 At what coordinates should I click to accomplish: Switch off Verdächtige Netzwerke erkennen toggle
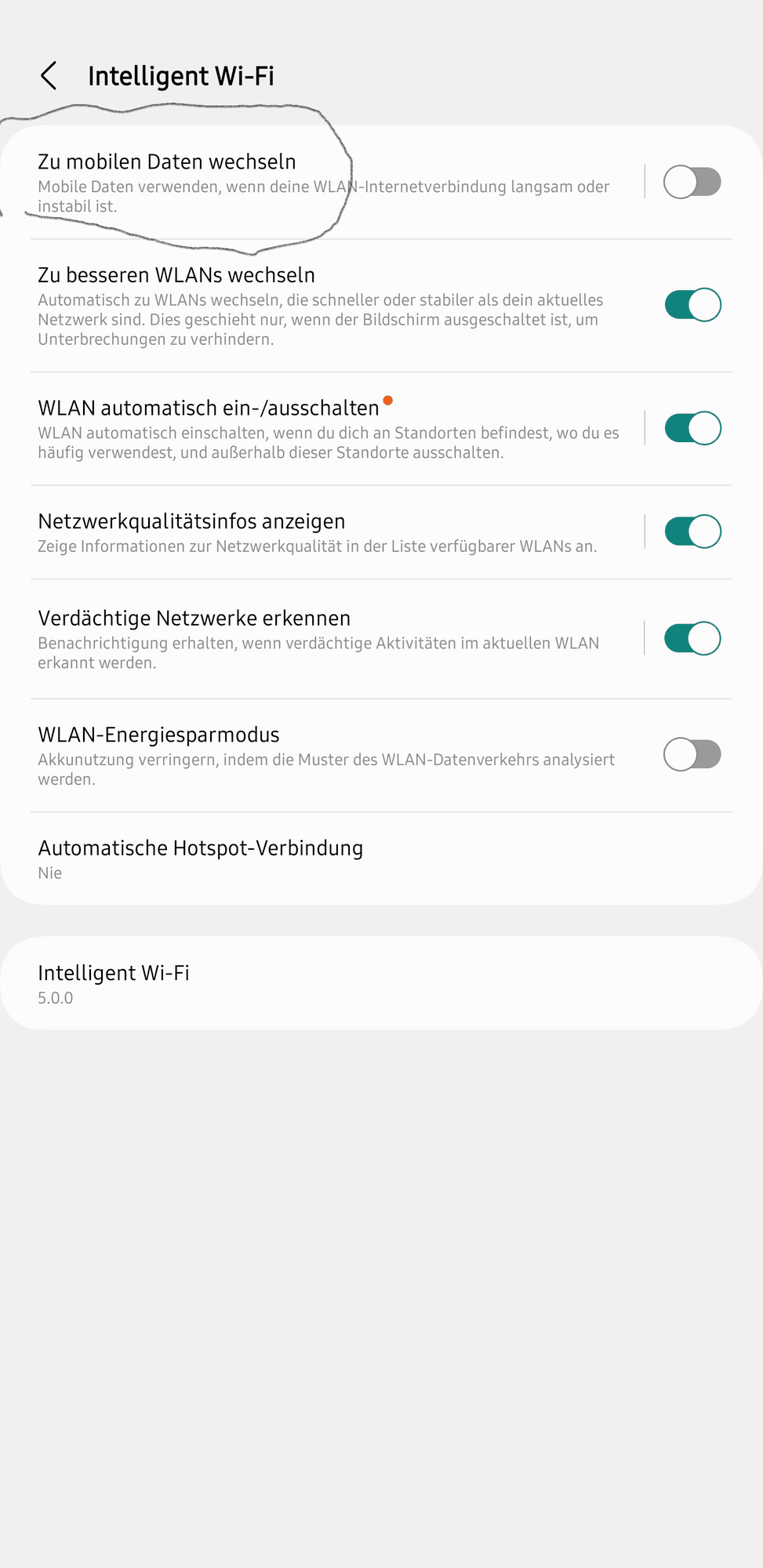(692, 638)
